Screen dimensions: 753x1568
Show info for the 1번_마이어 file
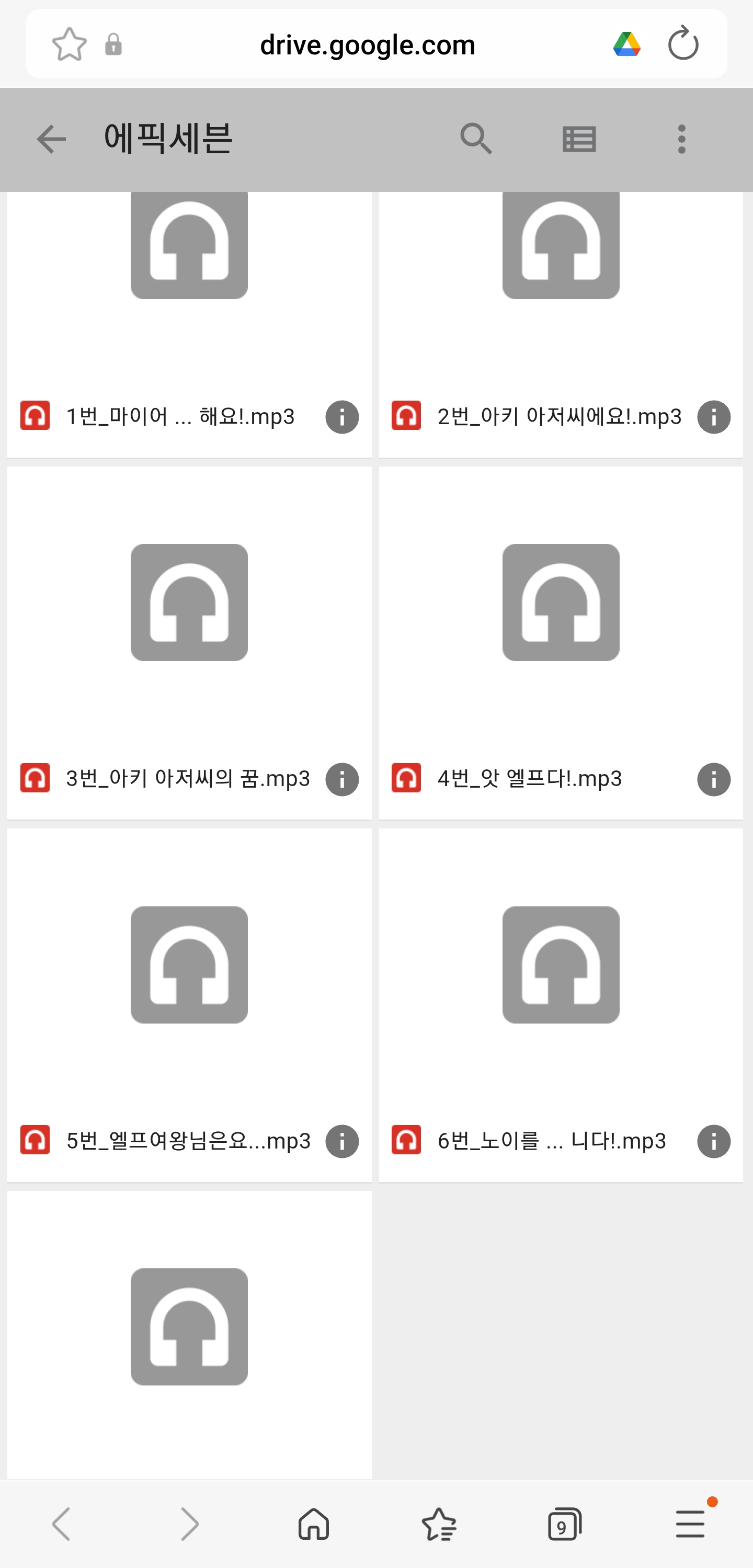point(341,417)
